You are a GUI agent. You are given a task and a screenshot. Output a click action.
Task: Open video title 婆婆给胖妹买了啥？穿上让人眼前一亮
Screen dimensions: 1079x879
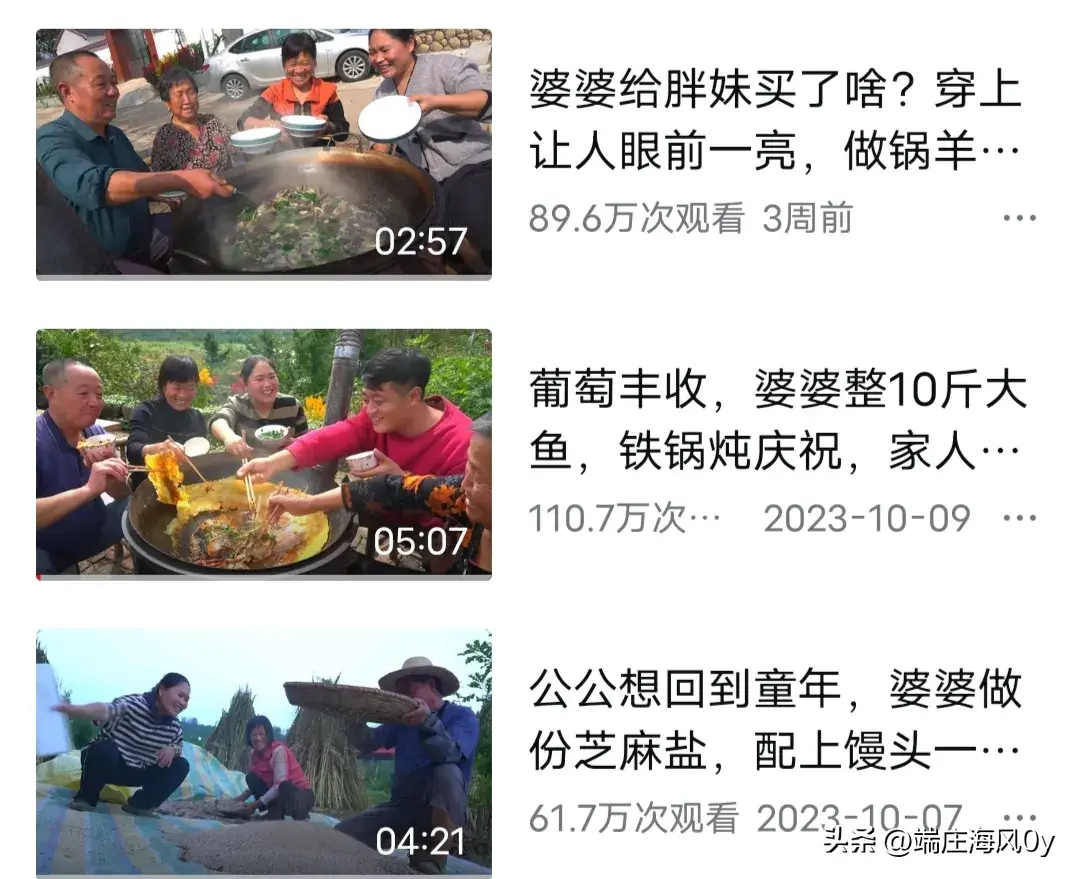[775, 121]
